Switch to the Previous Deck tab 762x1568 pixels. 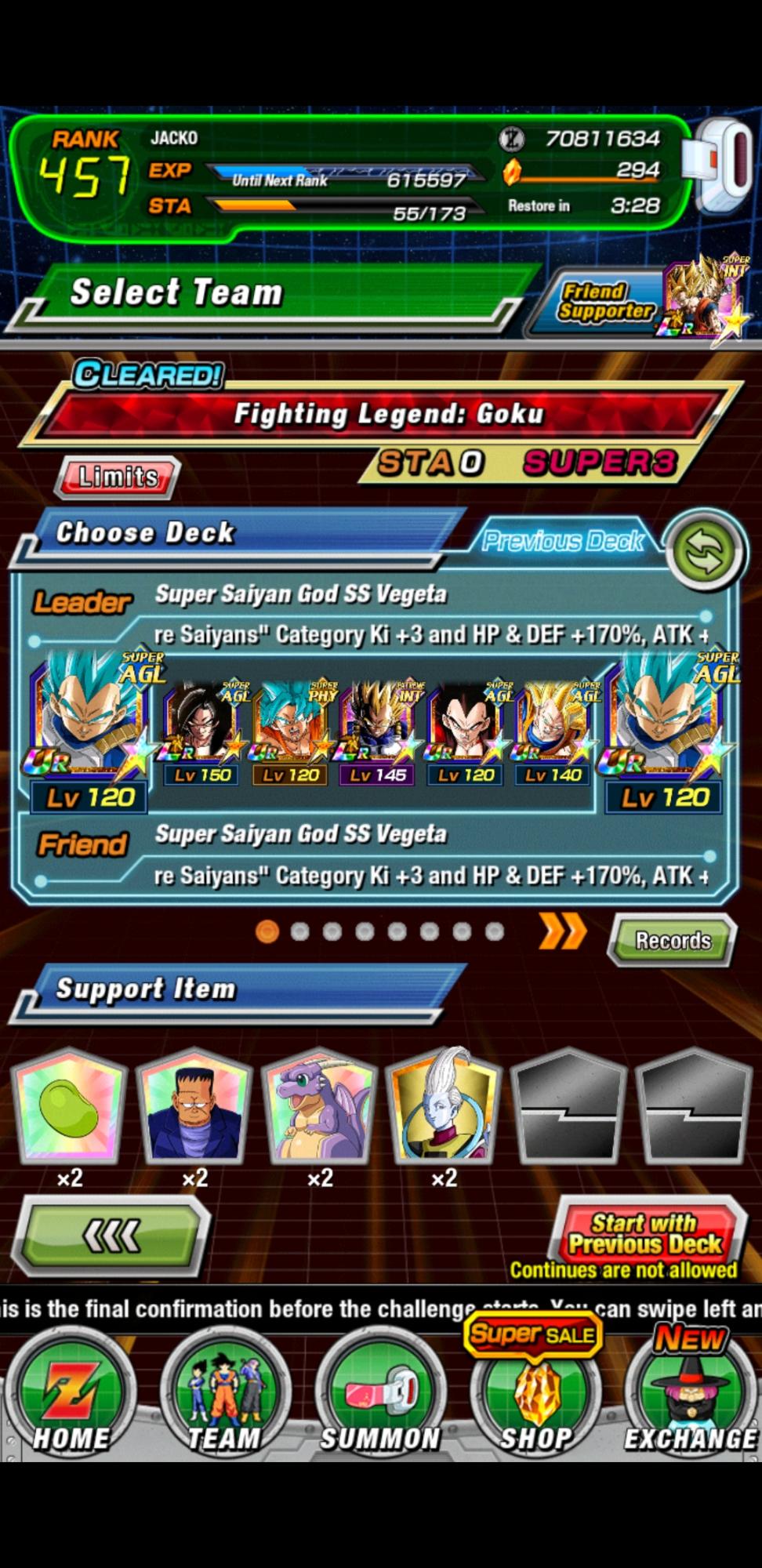tap(563, 541)
